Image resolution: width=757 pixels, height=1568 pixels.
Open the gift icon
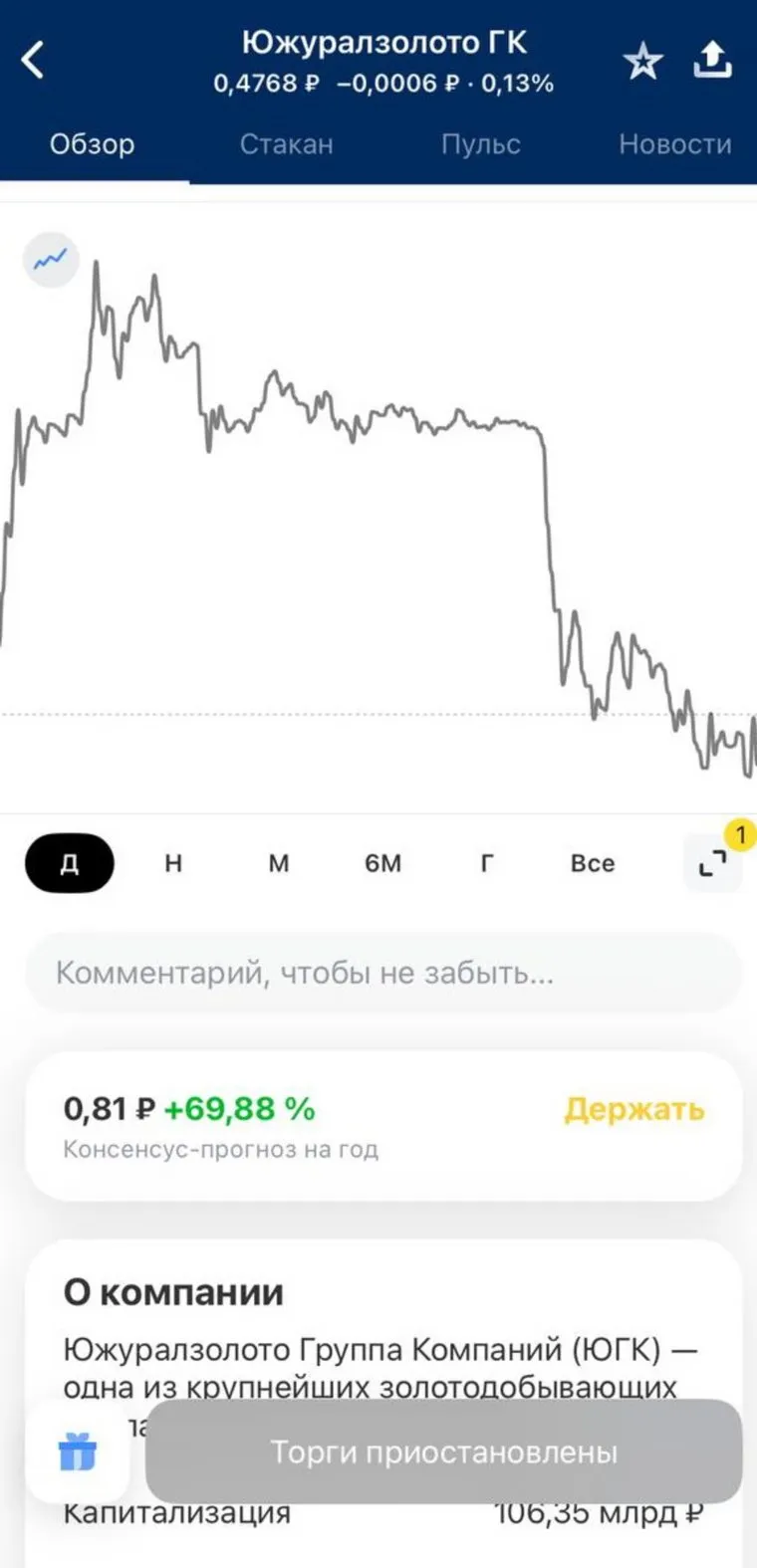pos(77,1452)
